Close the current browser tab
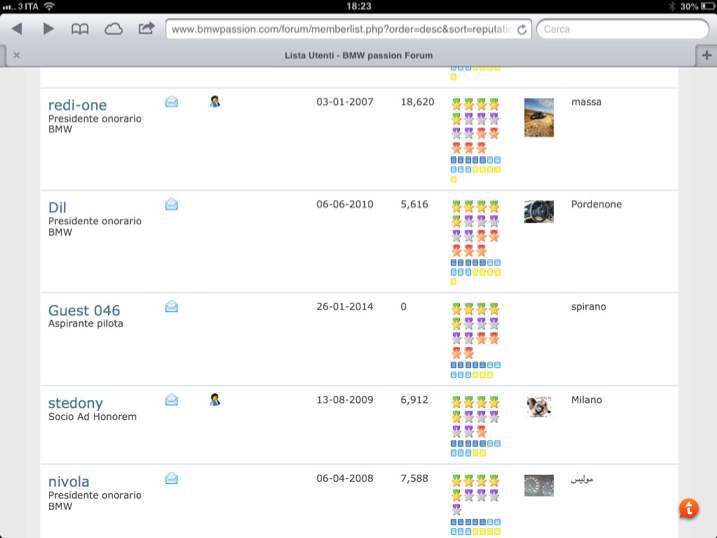717x538 pixels. click(x=16, y=56)
